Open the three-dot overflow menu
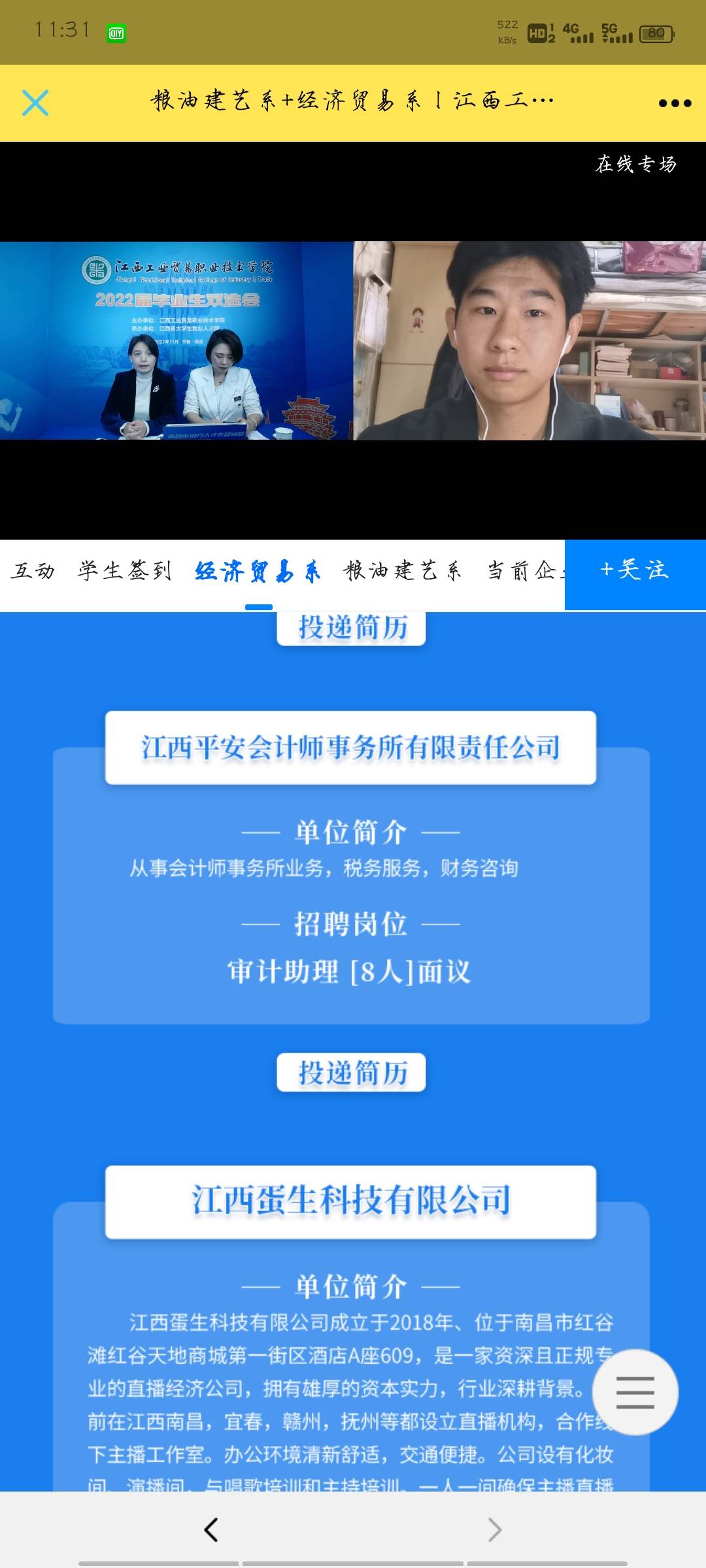 coord(675,103)
